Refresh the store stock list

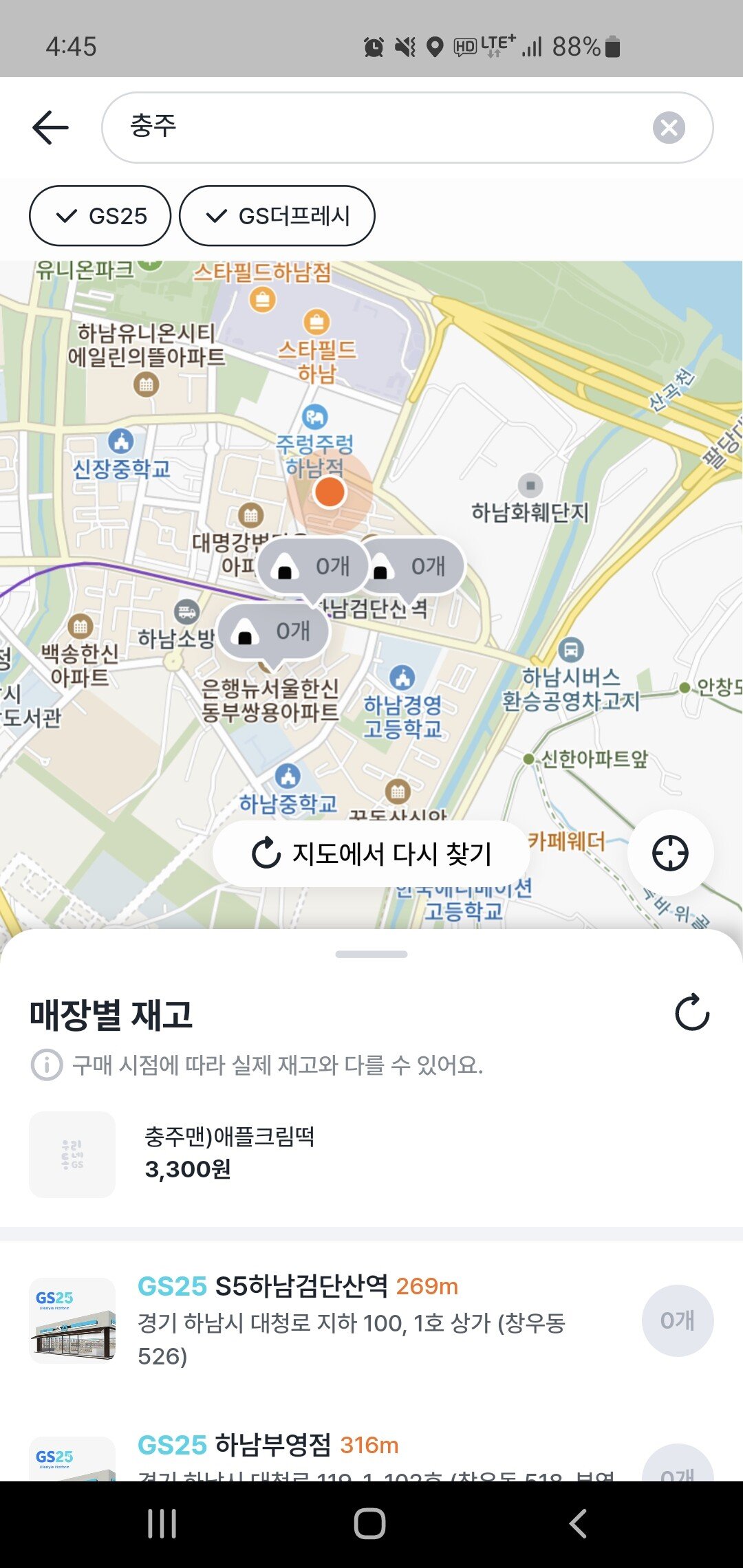point(691,1012)
